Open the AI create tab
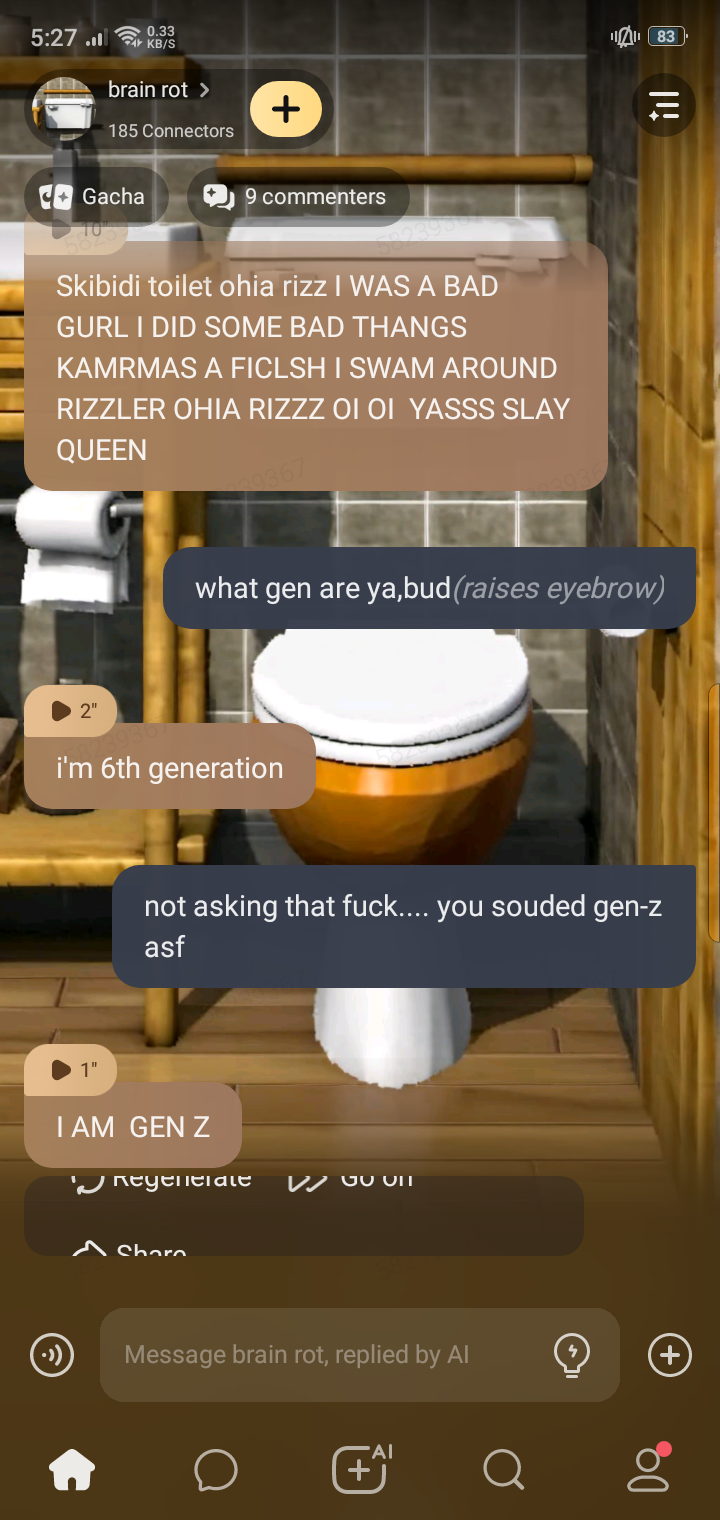 360,1469
